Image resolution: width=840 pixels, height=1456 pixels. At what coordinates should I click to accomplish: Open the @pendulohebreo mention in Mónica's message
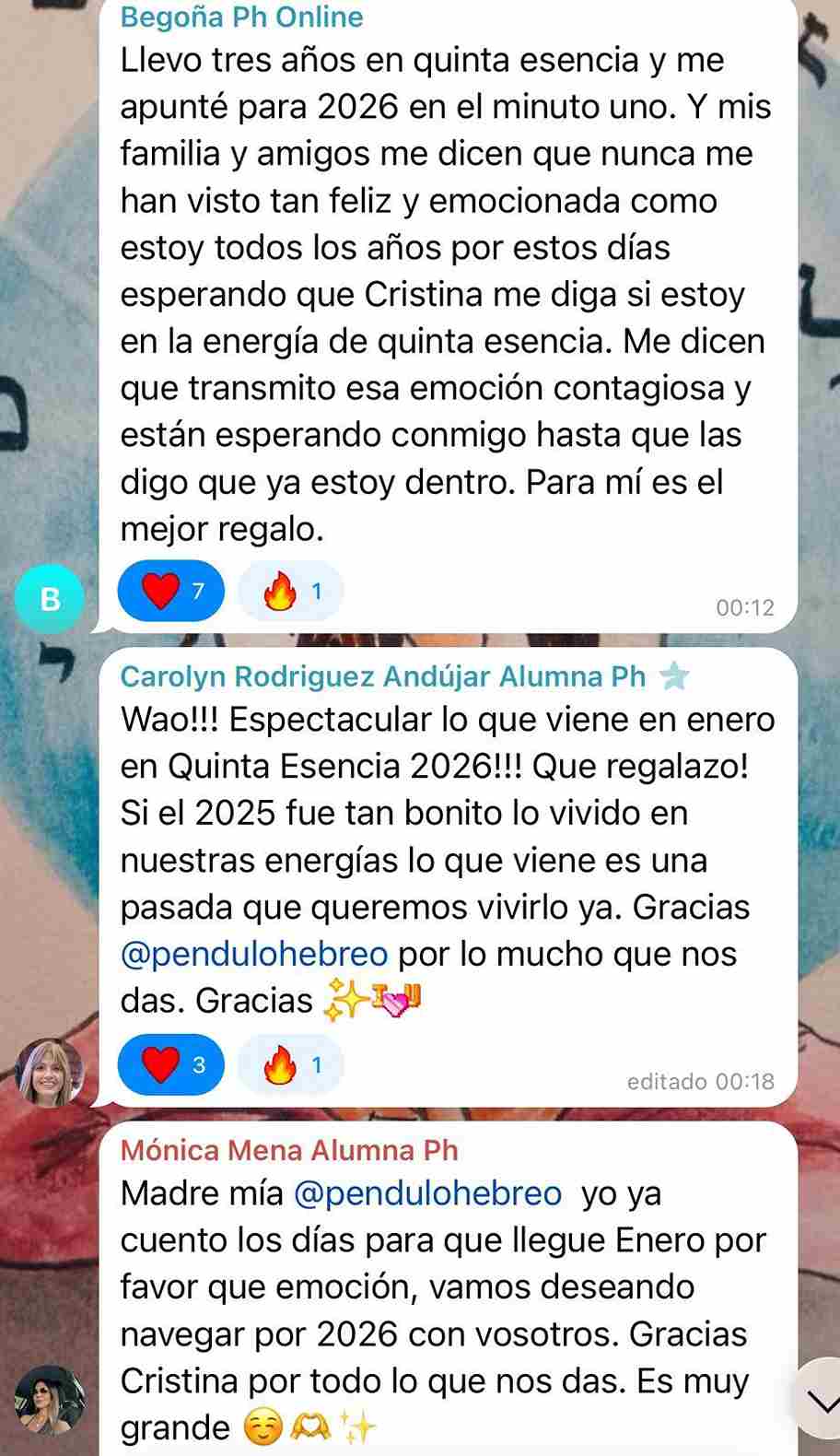[427, 1193]
